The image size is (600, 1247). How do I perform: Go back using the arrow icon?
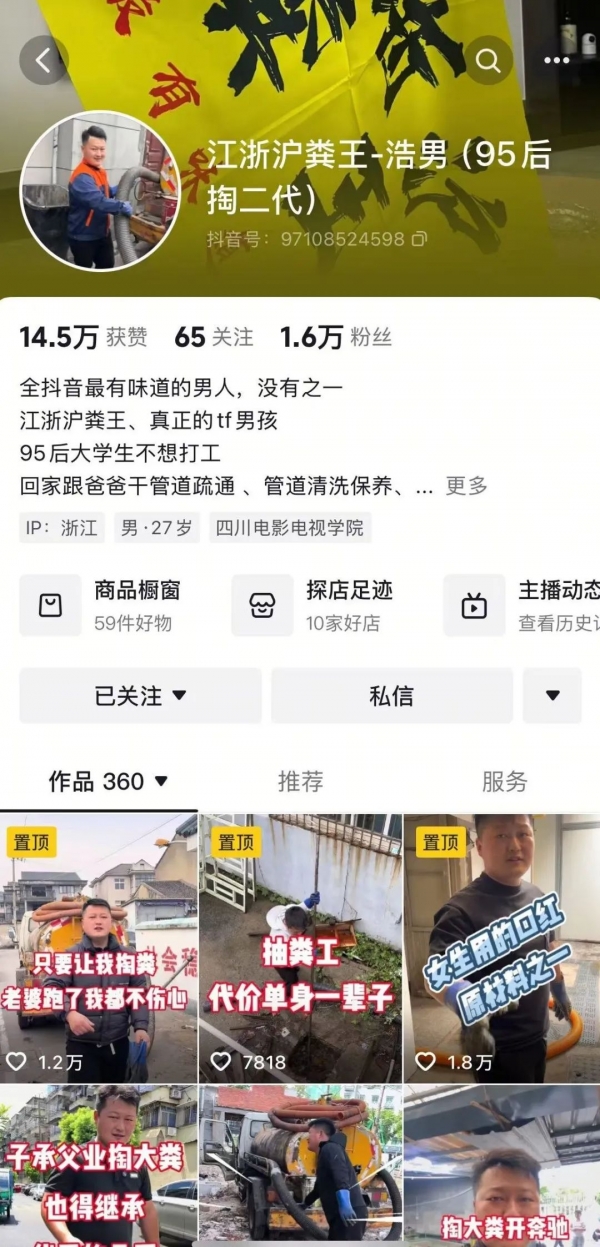point(44,61)
